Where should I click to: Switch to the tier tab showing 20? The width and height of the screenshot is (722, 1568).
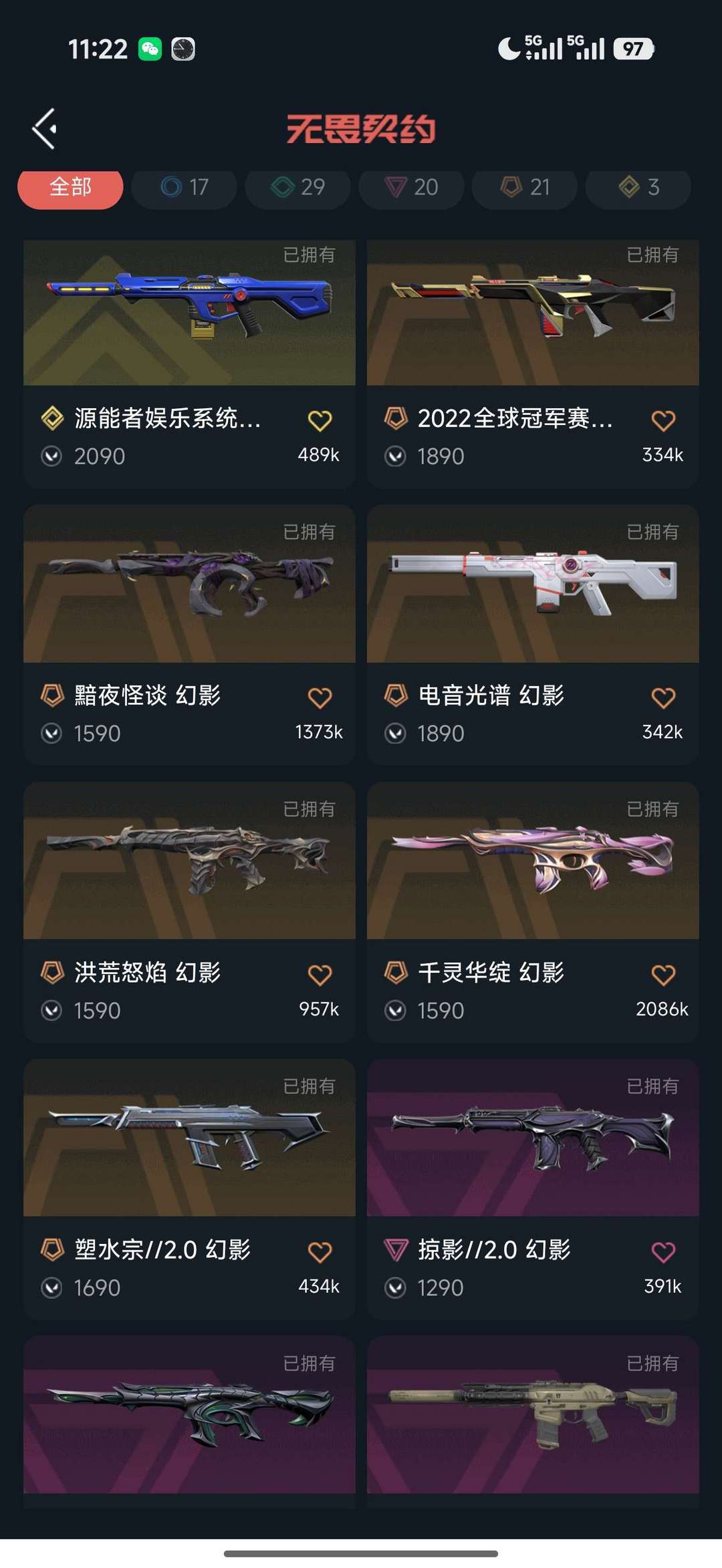point(411,188)
